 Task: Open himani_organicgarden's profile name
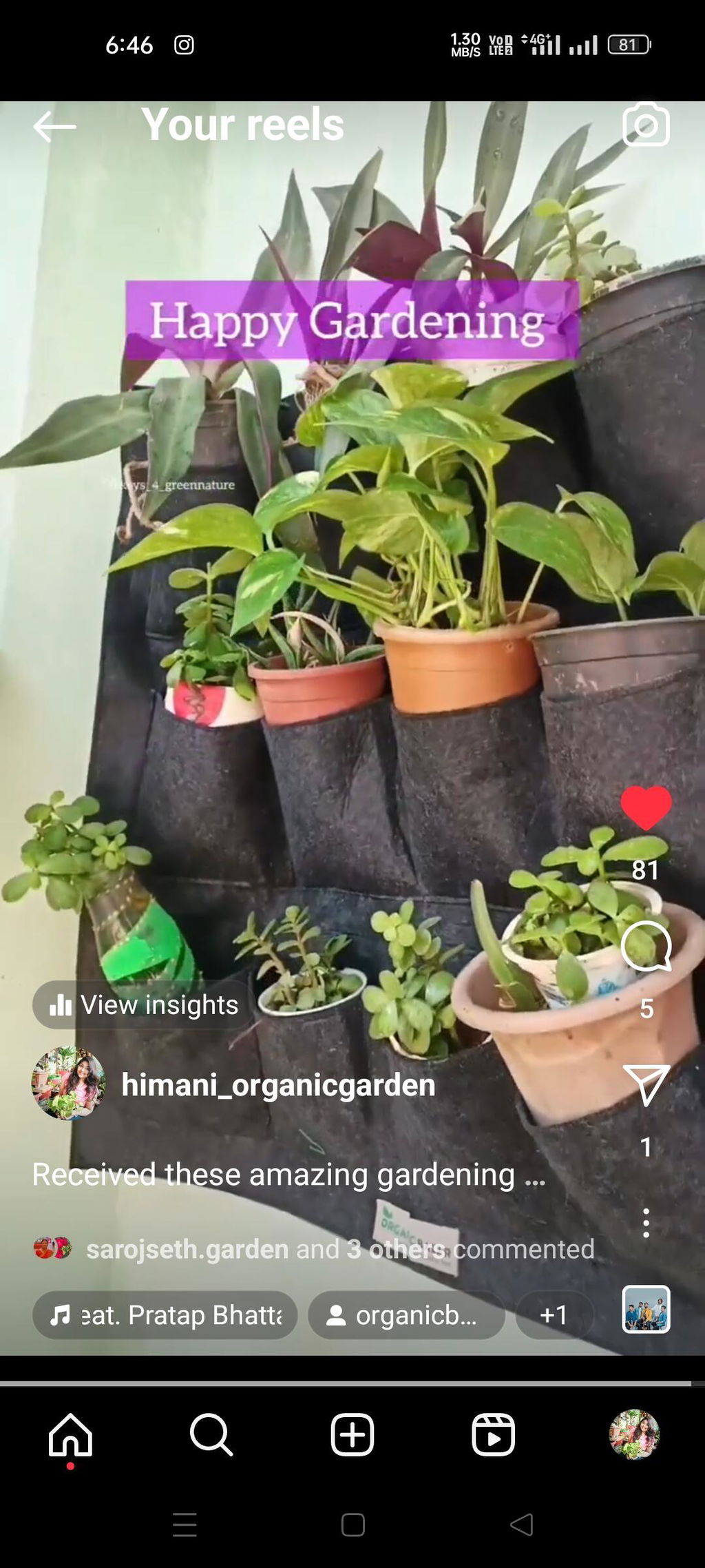278,1084
